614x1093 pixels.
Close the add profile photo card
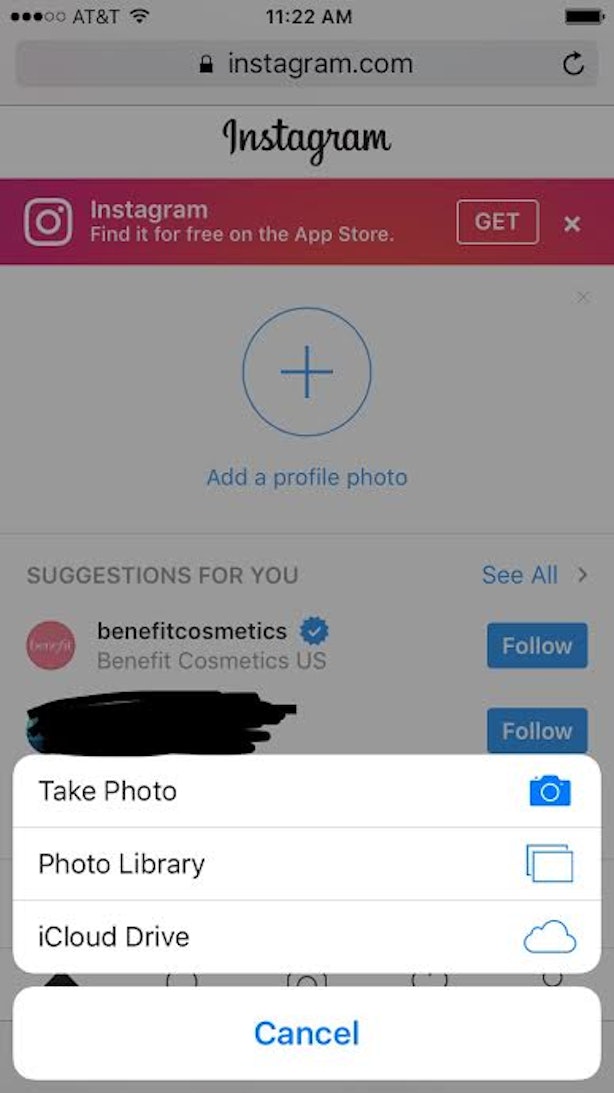click(583, 298)
